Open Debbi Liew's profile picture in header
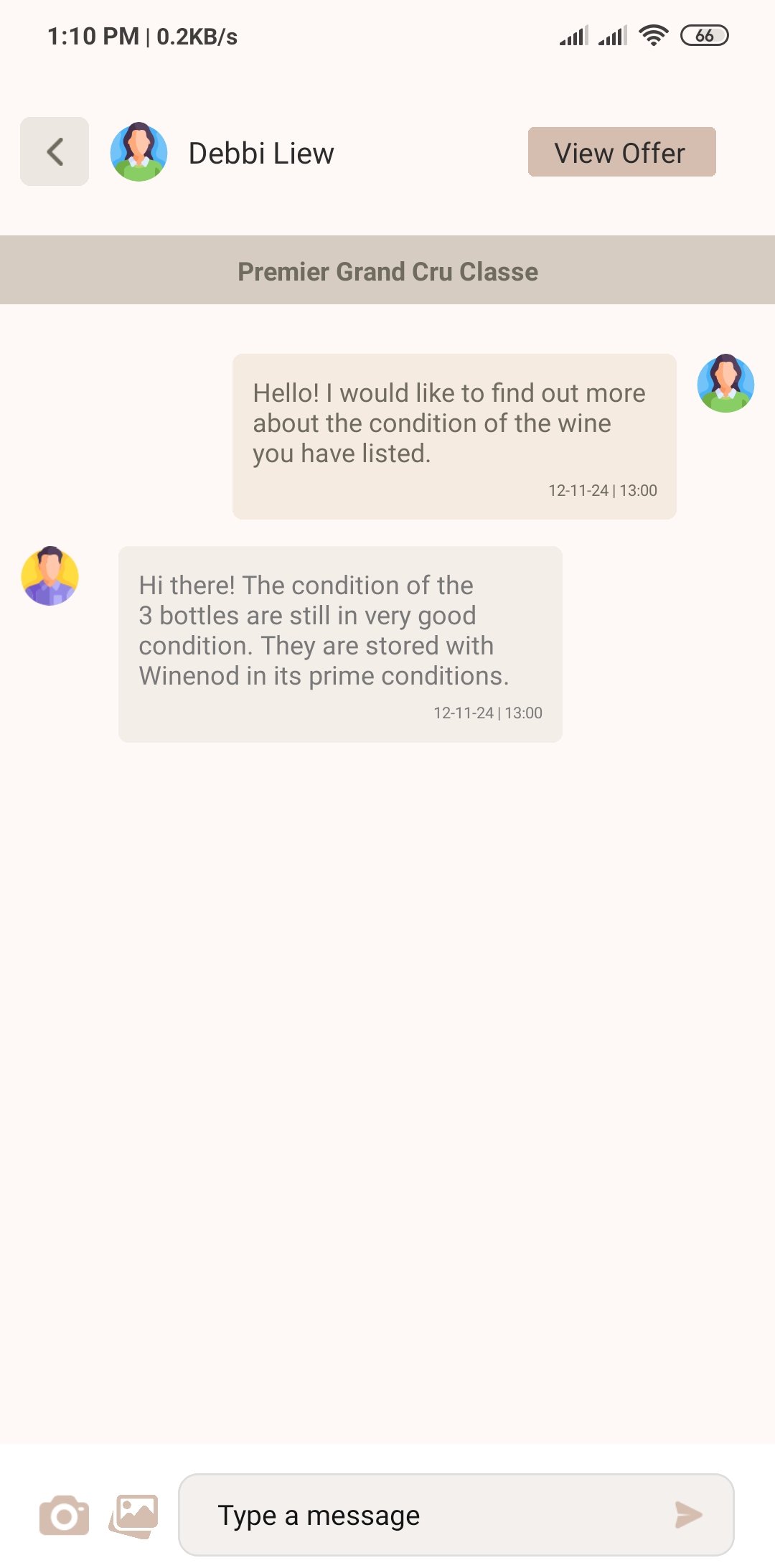 (x=139, y=152)
